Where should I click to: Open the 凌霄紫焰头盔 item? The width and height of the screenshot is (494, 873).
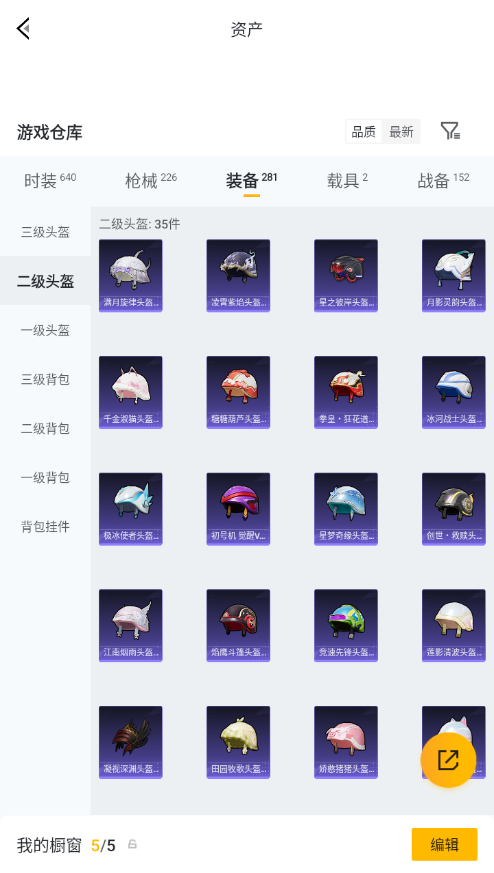(238, 276)
